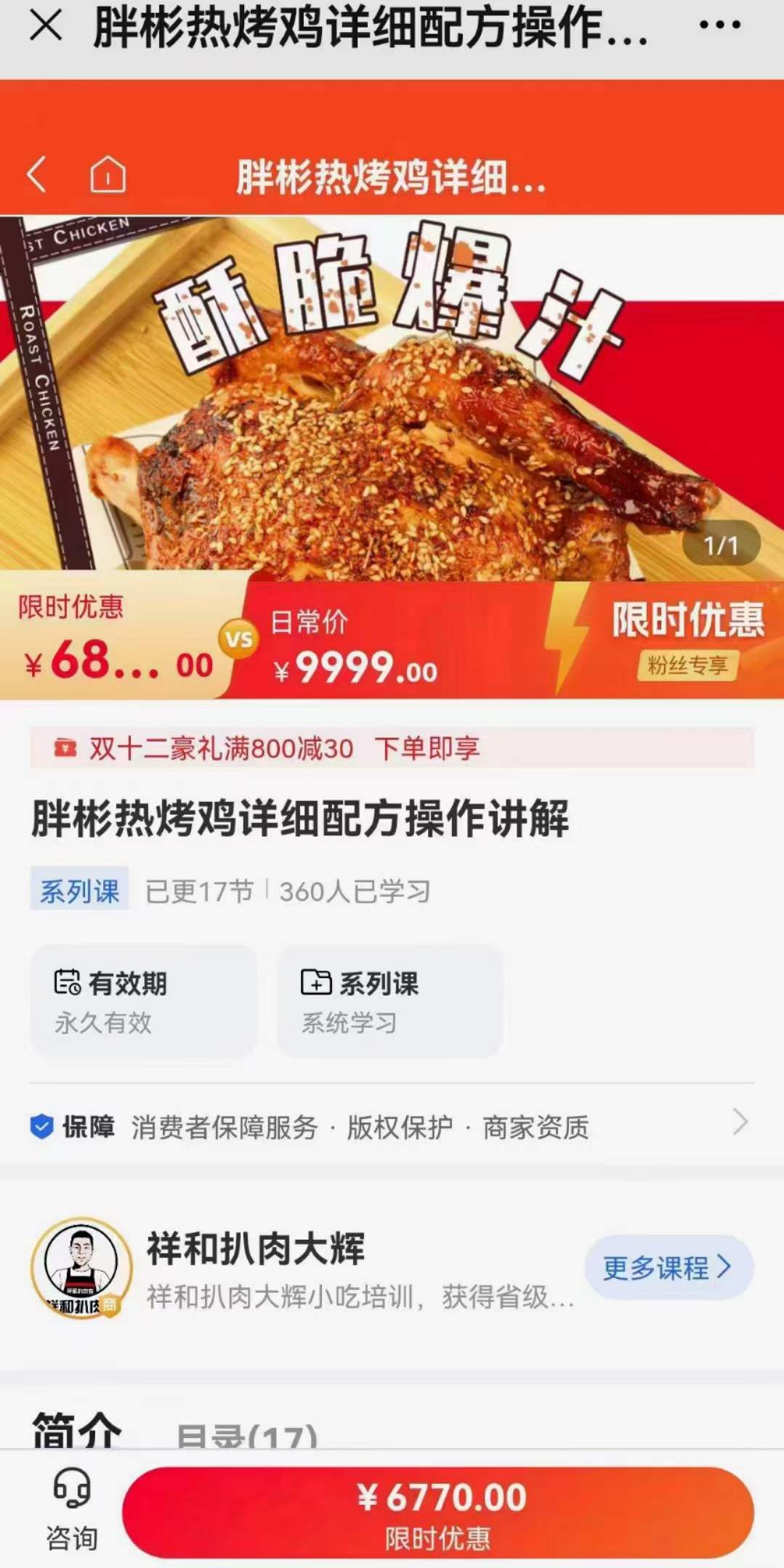The width and height of the screenshot is (784, 1568).
Task: Open 更多课程 with the chevron
Action: [668, 1266]
